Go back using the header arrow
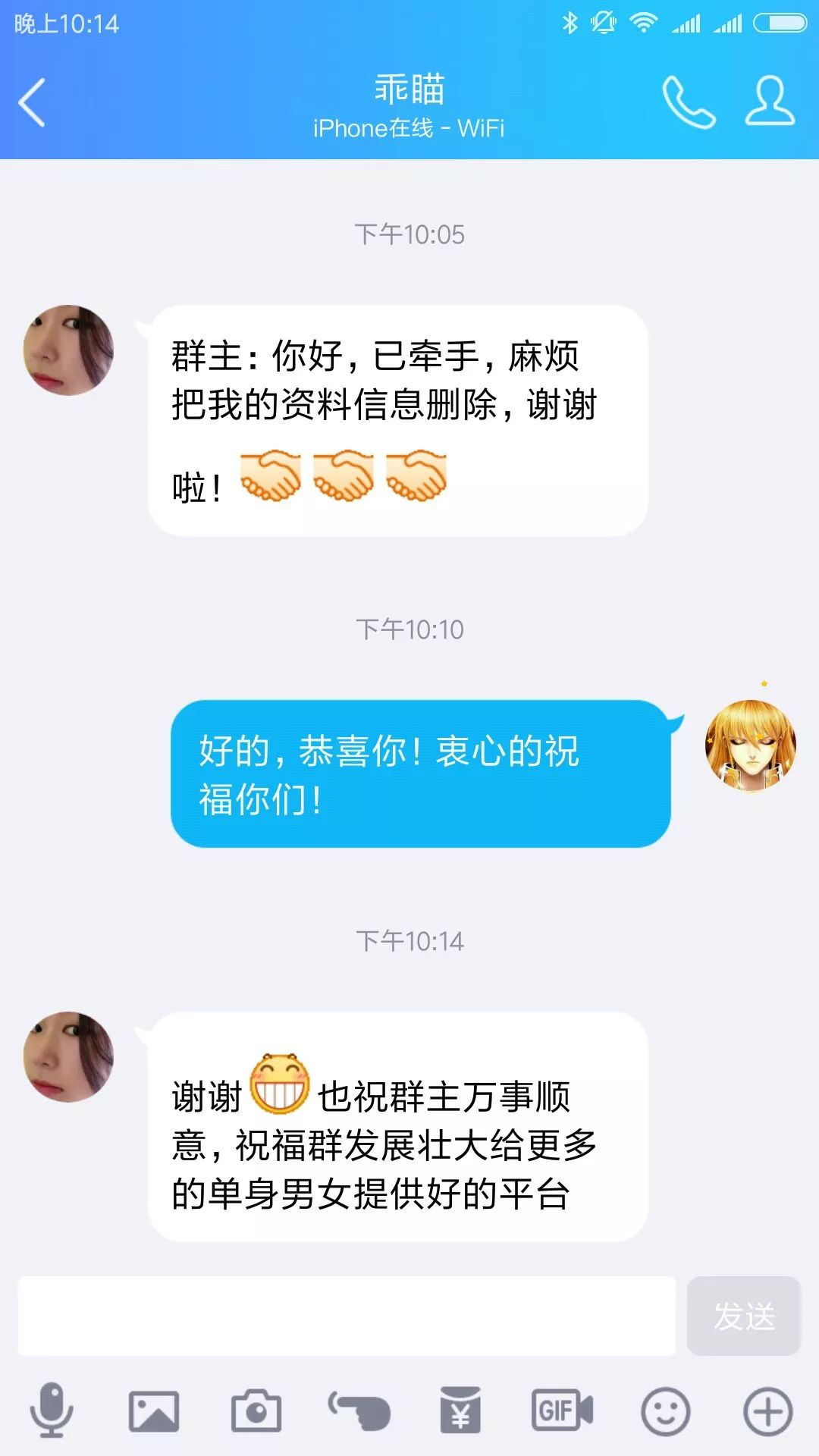 tap(32, 102)
